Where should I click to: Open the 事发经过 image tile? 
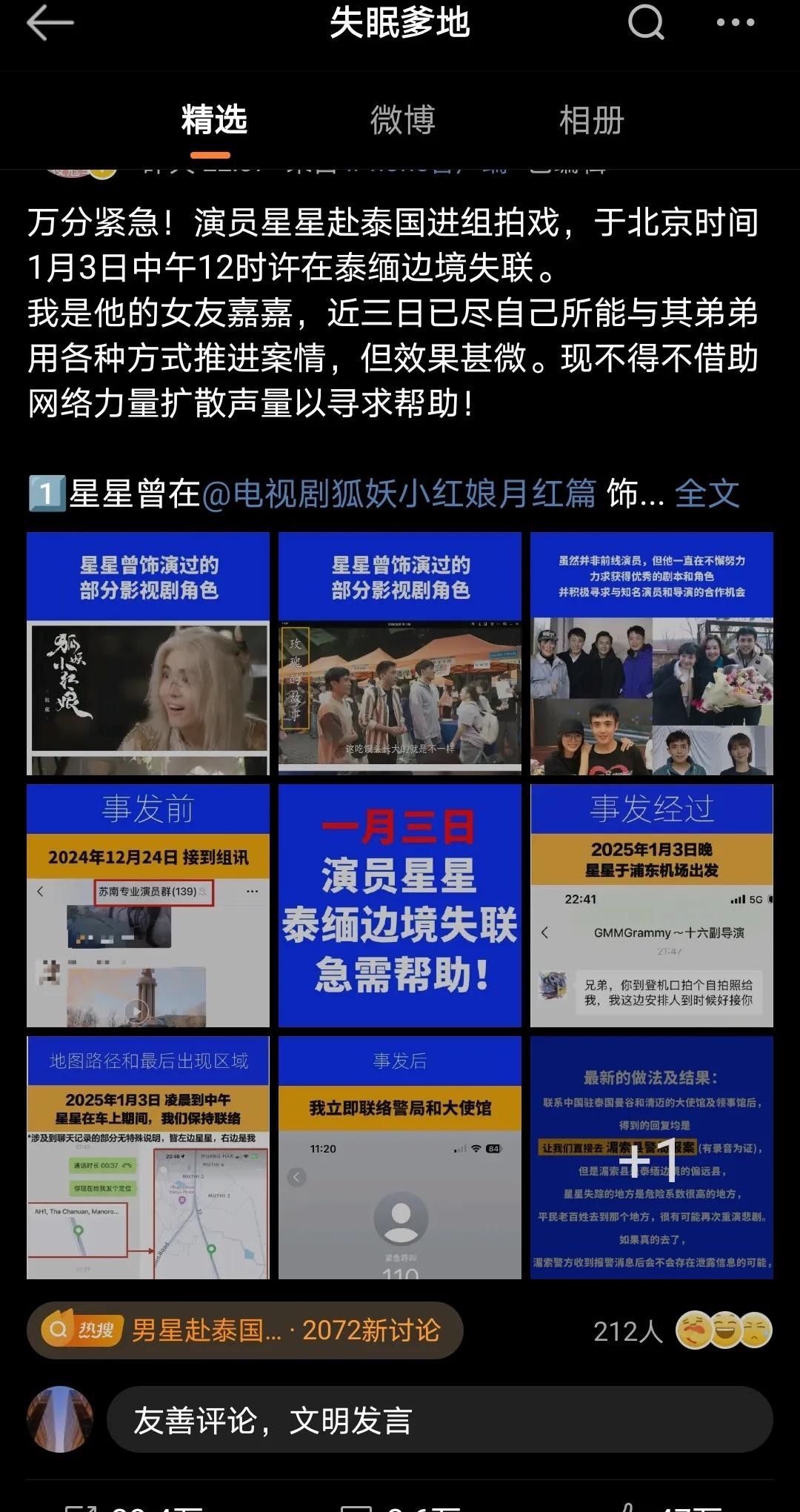point(652,906)
